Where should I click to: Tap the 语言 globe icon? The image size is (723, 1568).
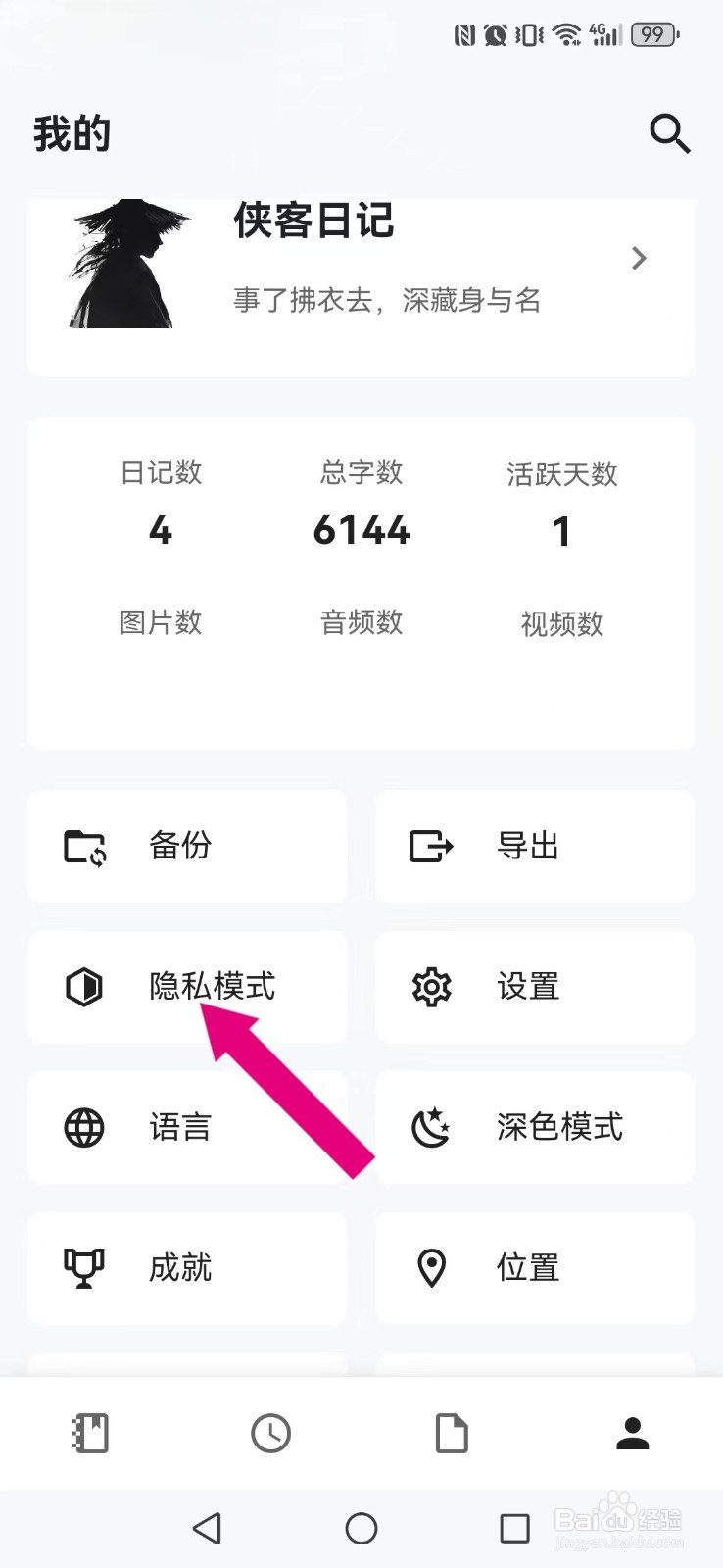[84, 1127]
